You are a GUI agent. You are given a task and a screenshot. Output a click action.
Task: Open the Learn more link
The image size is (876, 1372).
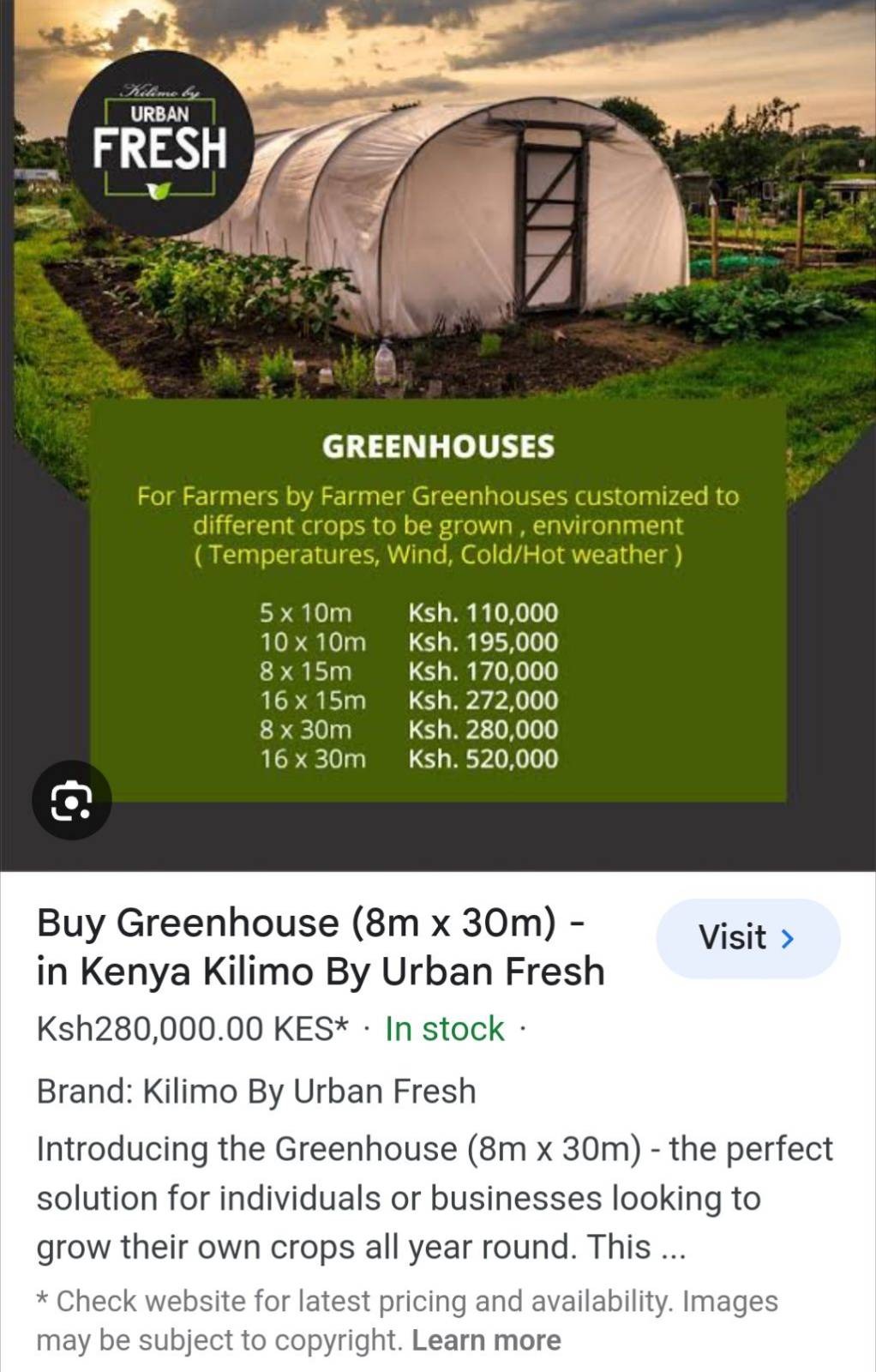pos(485,1339)
